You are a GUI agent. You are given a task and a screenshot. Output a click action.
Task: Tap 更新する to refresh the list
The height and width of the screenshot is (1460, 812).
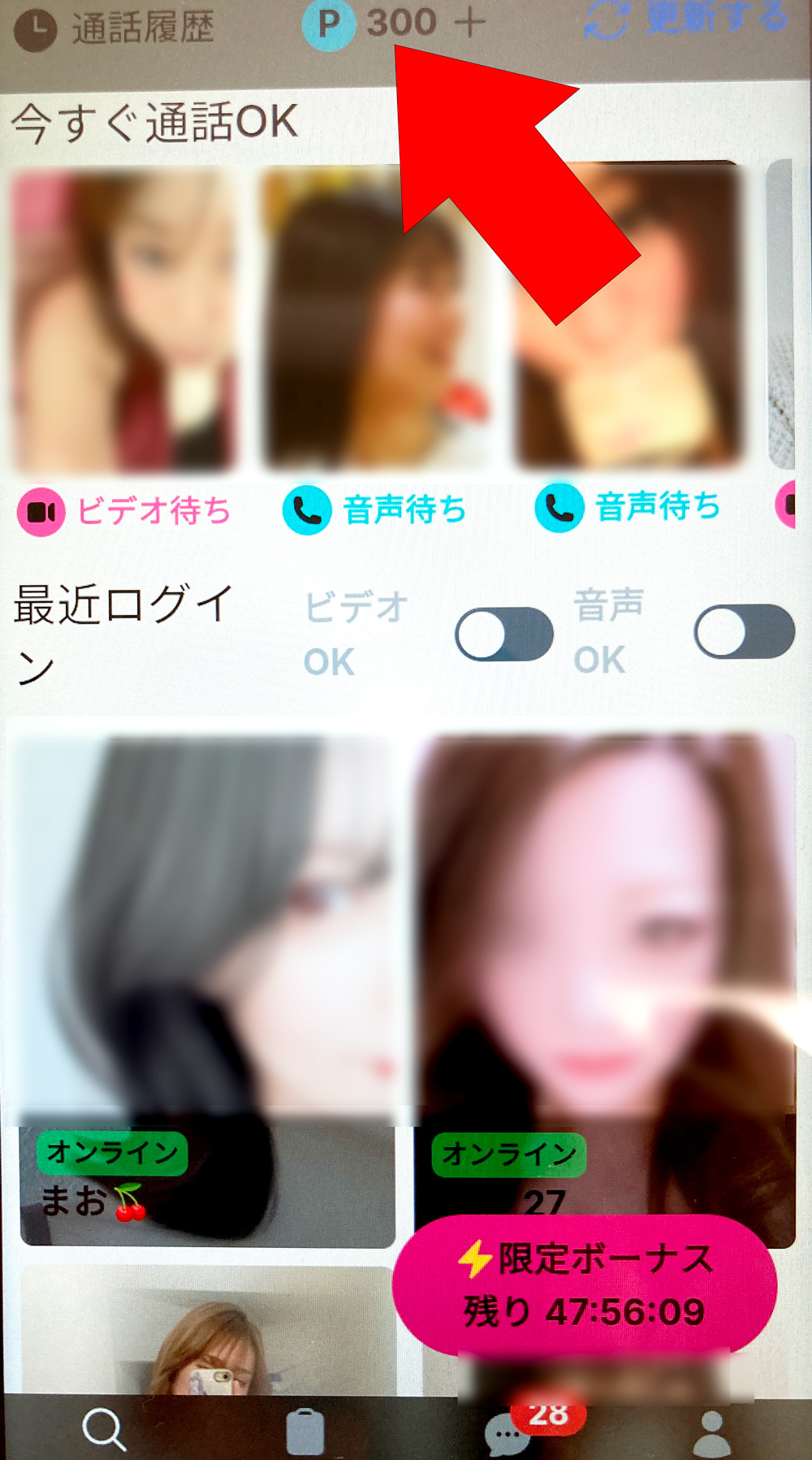pyautogui.click(x=687, y=19)
